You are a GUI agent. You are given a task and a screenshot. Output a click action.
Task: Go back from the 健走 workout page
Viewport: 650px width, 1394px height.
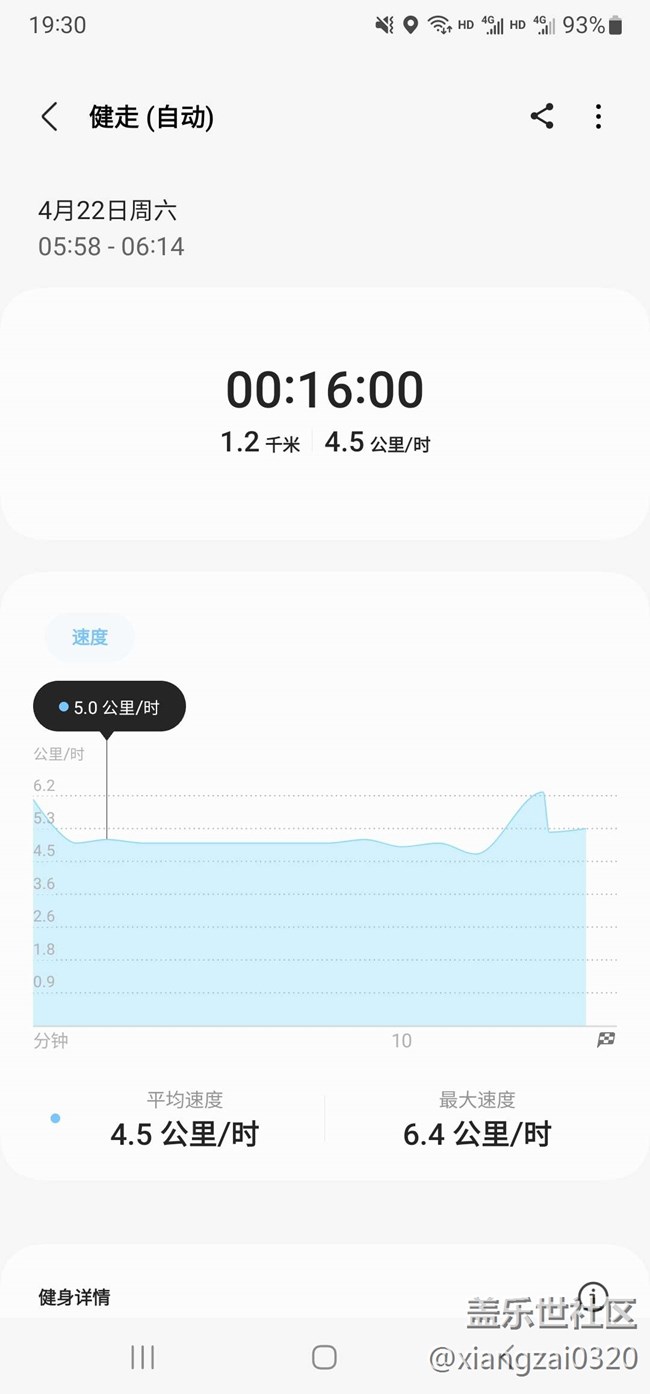tap(49, 117)
